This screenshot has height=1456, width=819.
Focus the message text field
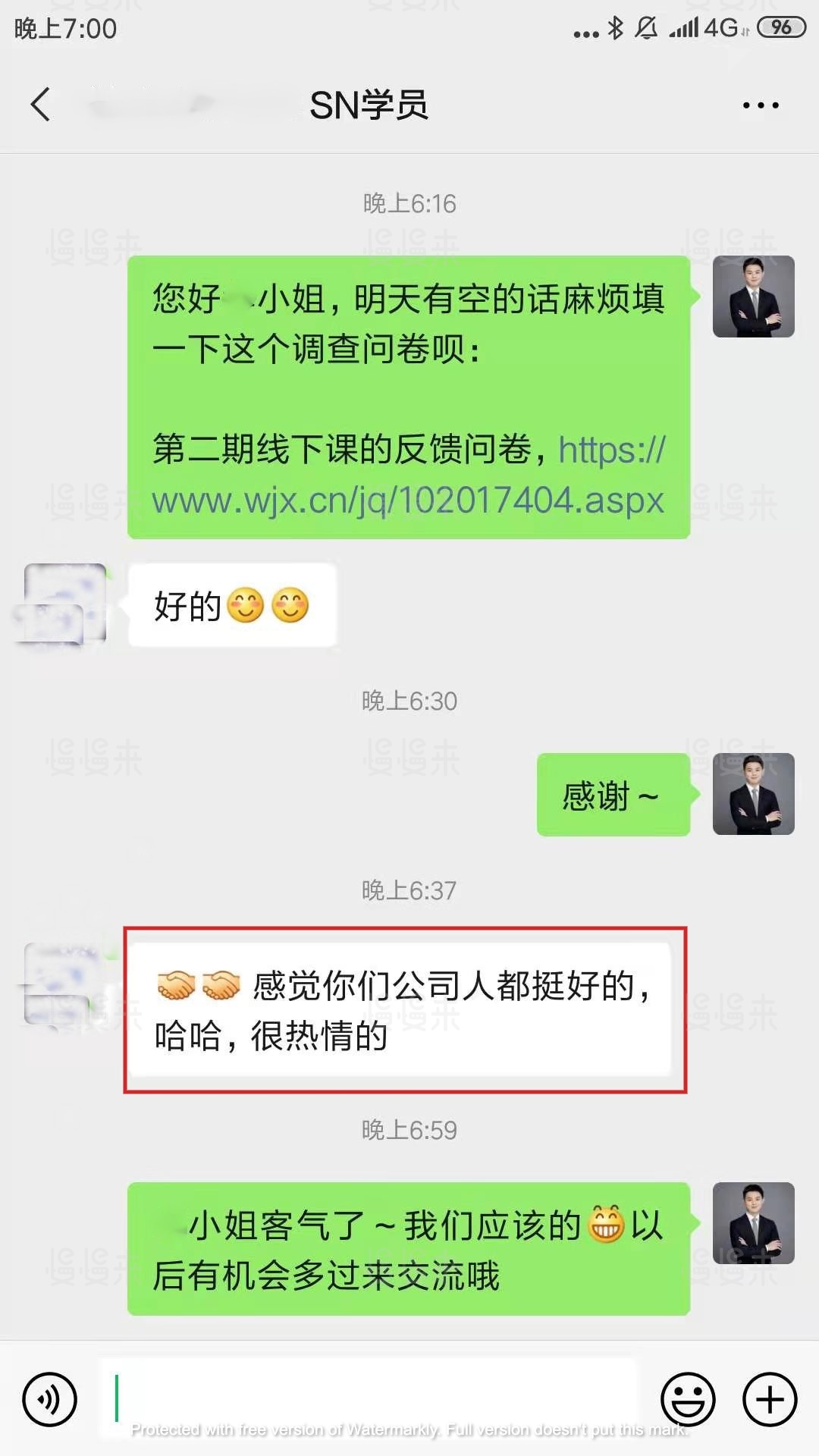372,1398
